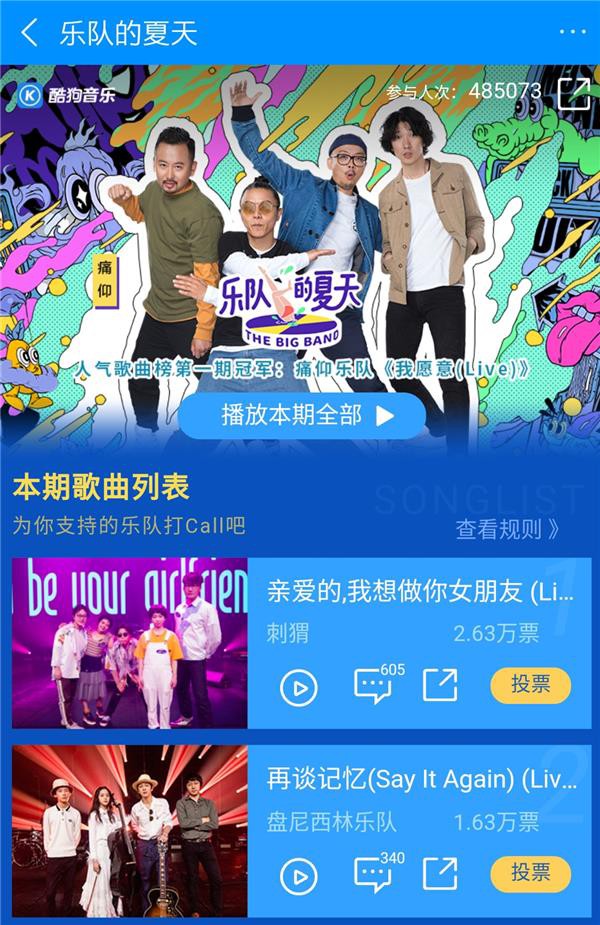Vote 投票 for 刺猬's song
The width and height of the screenshot is (600, 925).
[x=530, y=685]
